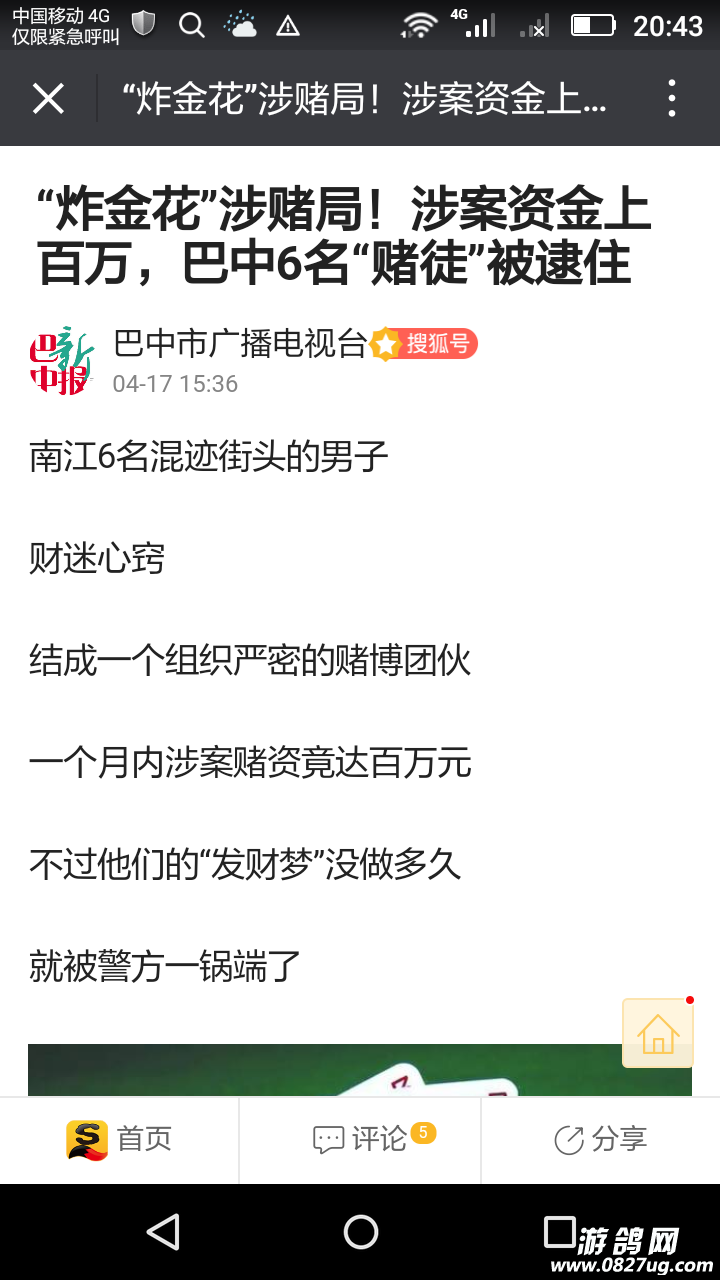Return to the phone home screen

click(x=360, y=1232)
